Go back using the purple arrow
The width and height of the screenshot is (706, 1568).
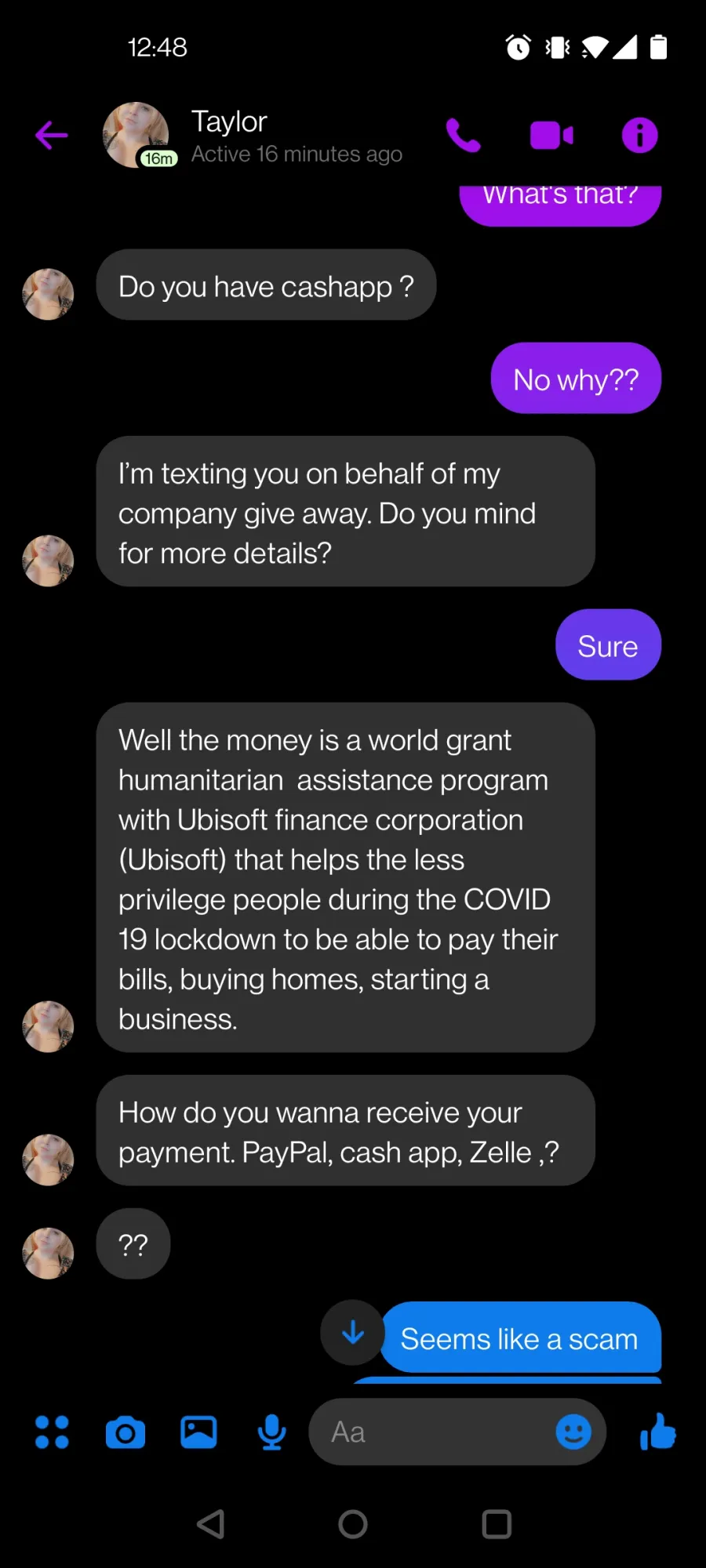(52, 136)
